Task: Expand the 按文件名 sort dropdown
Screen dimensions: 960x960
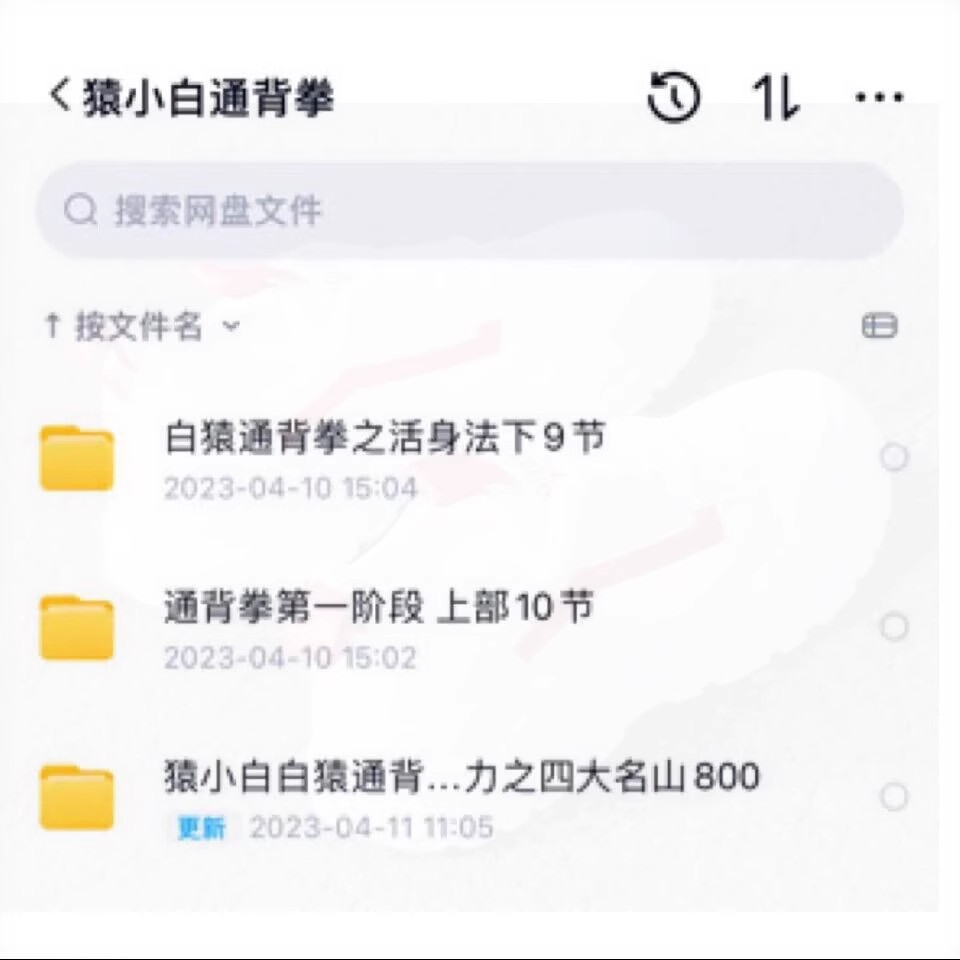Action: point(142,326)
